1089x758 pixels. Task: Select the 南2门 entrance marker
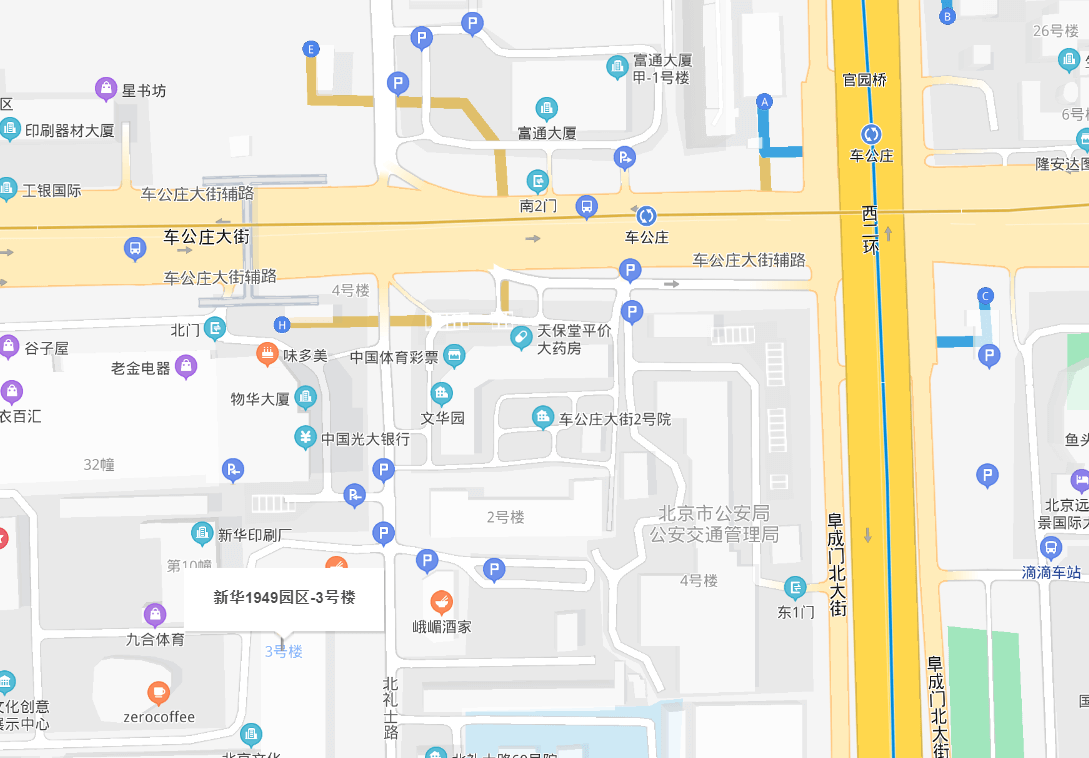point(538,182)
